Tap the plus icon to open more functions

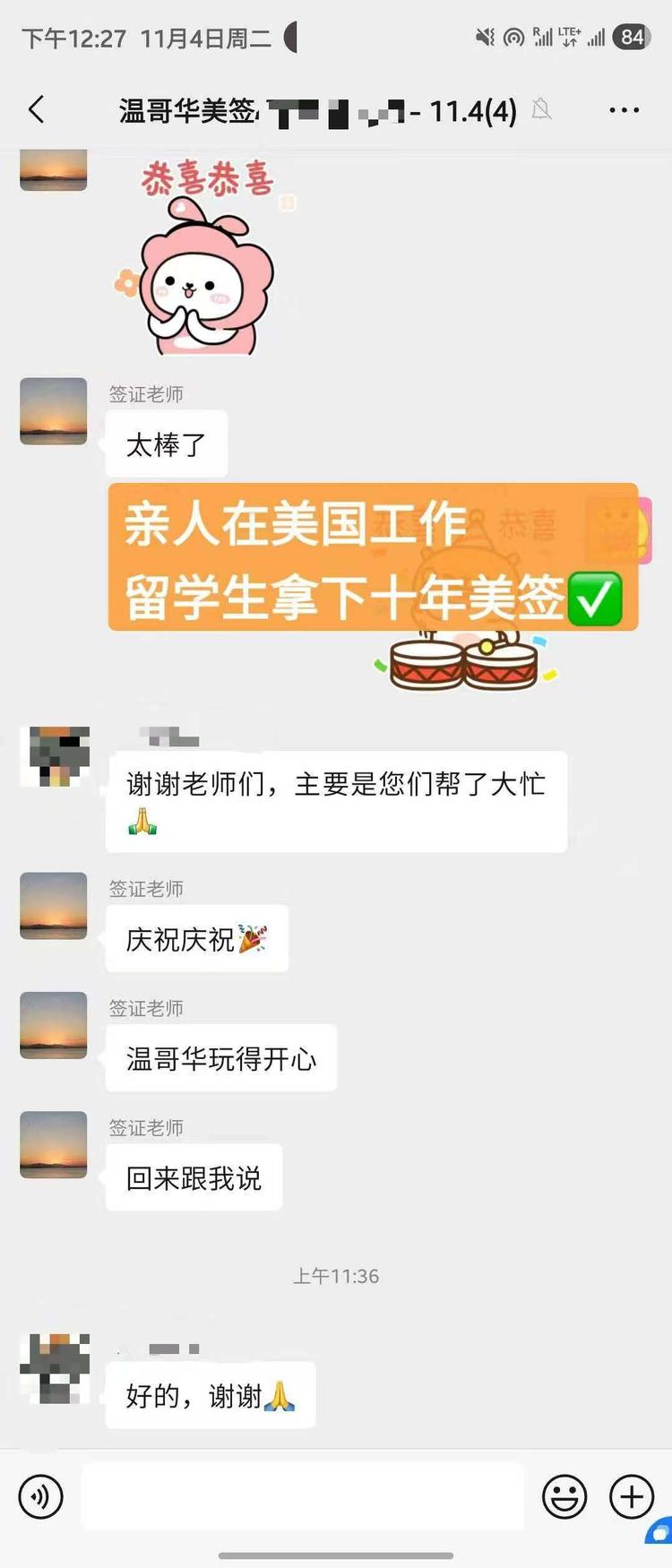(x=631, y=1496)
